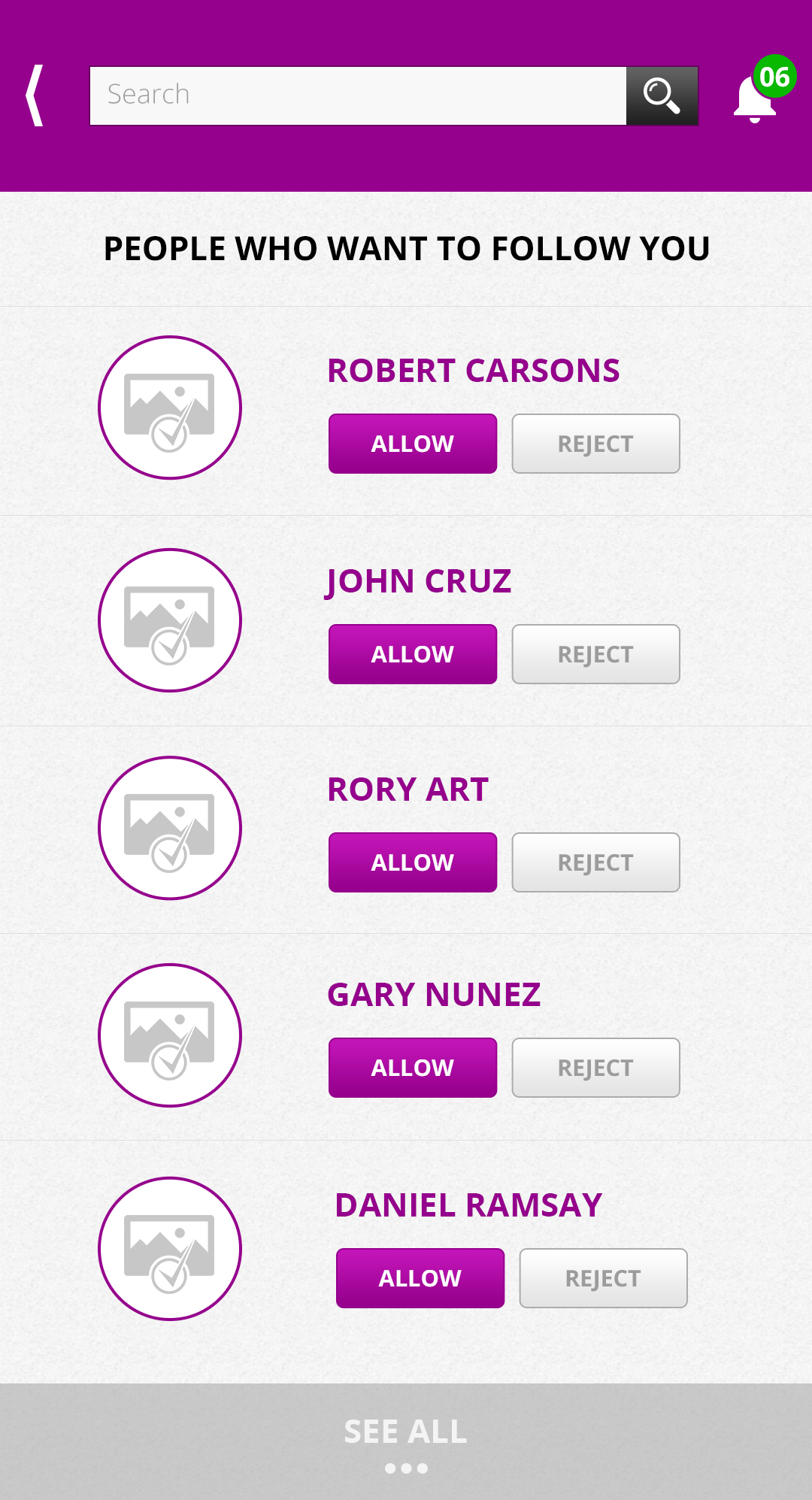The image size is (812, 1500).
Task: Allow Gary Nunez to follow you
Action: coord(412,1068)
